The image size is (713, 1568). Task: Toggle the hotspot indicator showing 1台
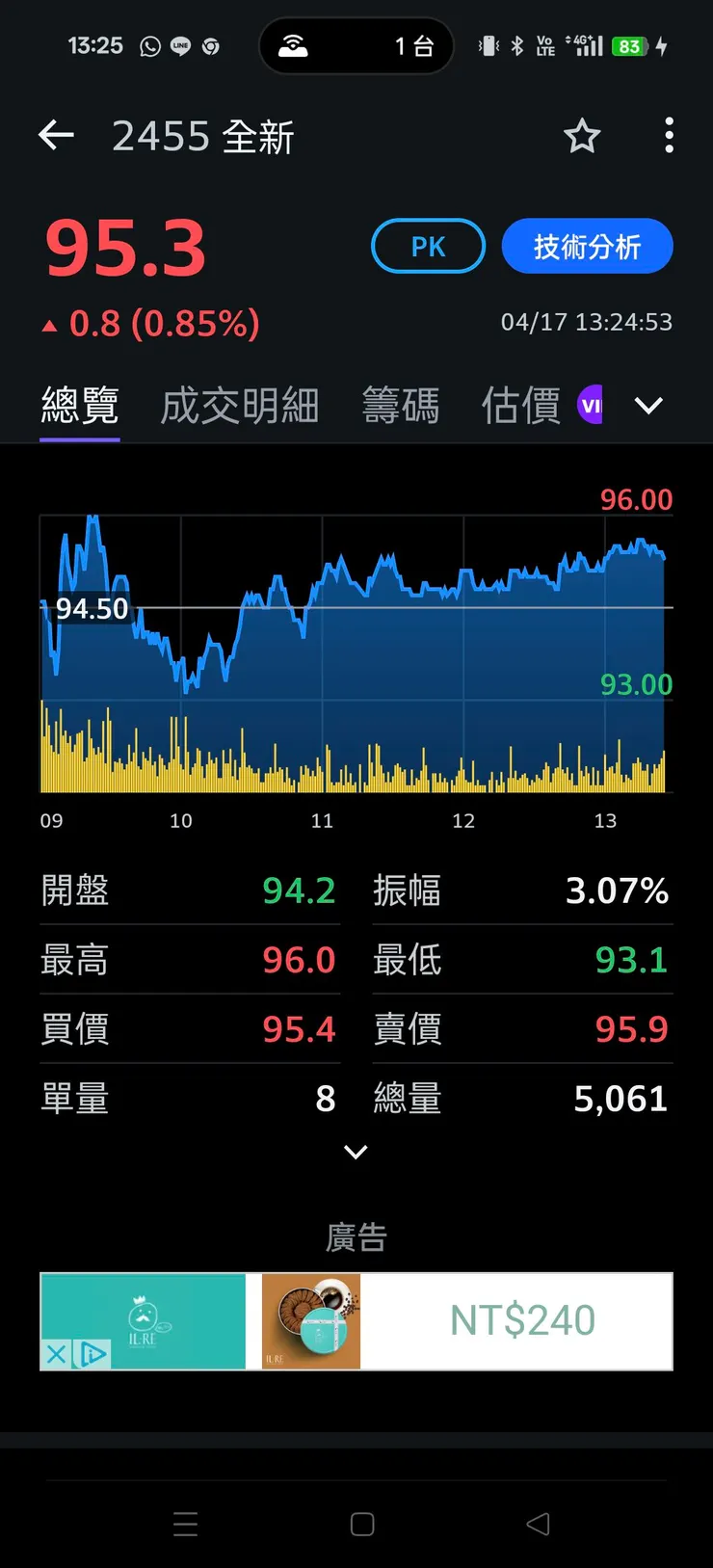point(356,44)
